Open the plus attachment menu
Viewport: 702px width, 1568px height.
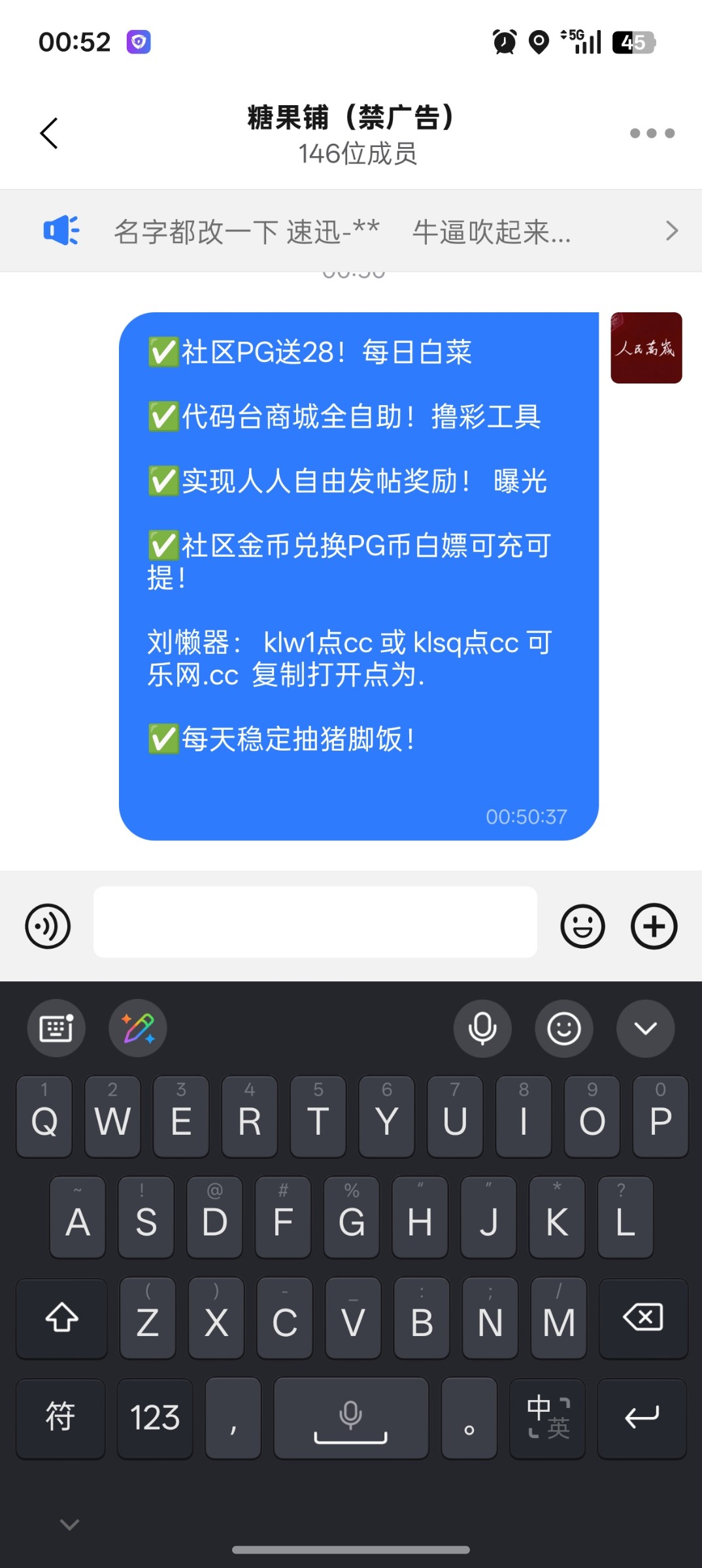pyautogui.click(x=652, y=925)
